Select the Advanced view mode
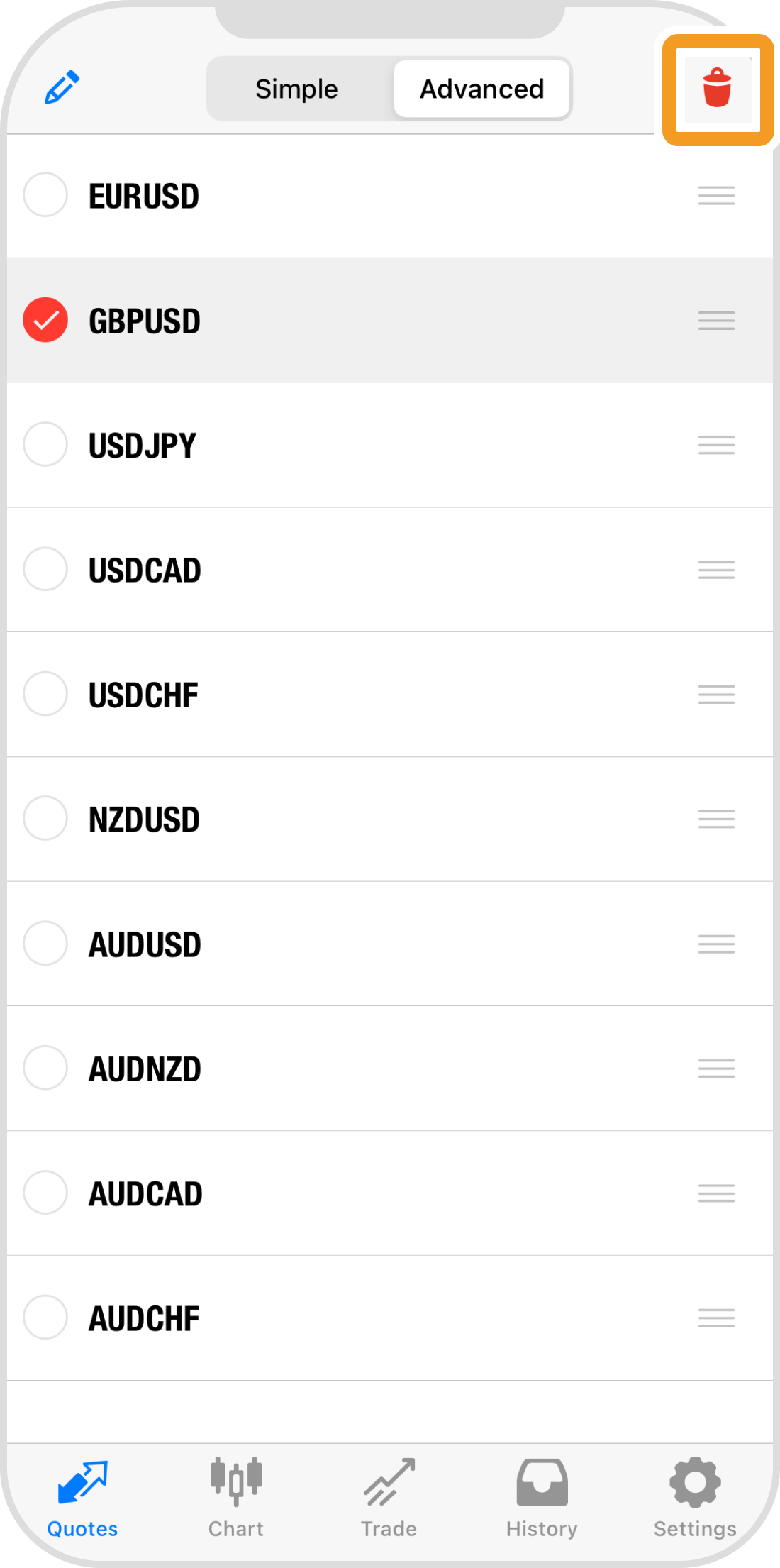 click(x=481, y=89)
